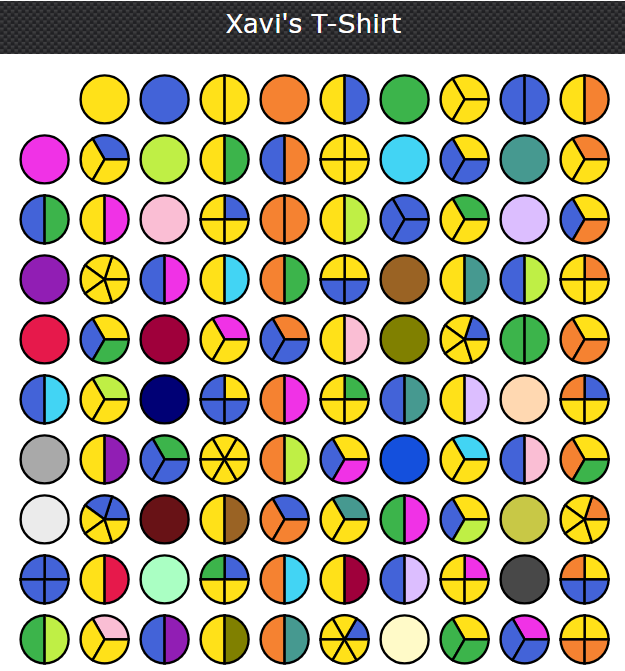Select the solid light pink circle

pyautogui.click(x=165, y=220)
